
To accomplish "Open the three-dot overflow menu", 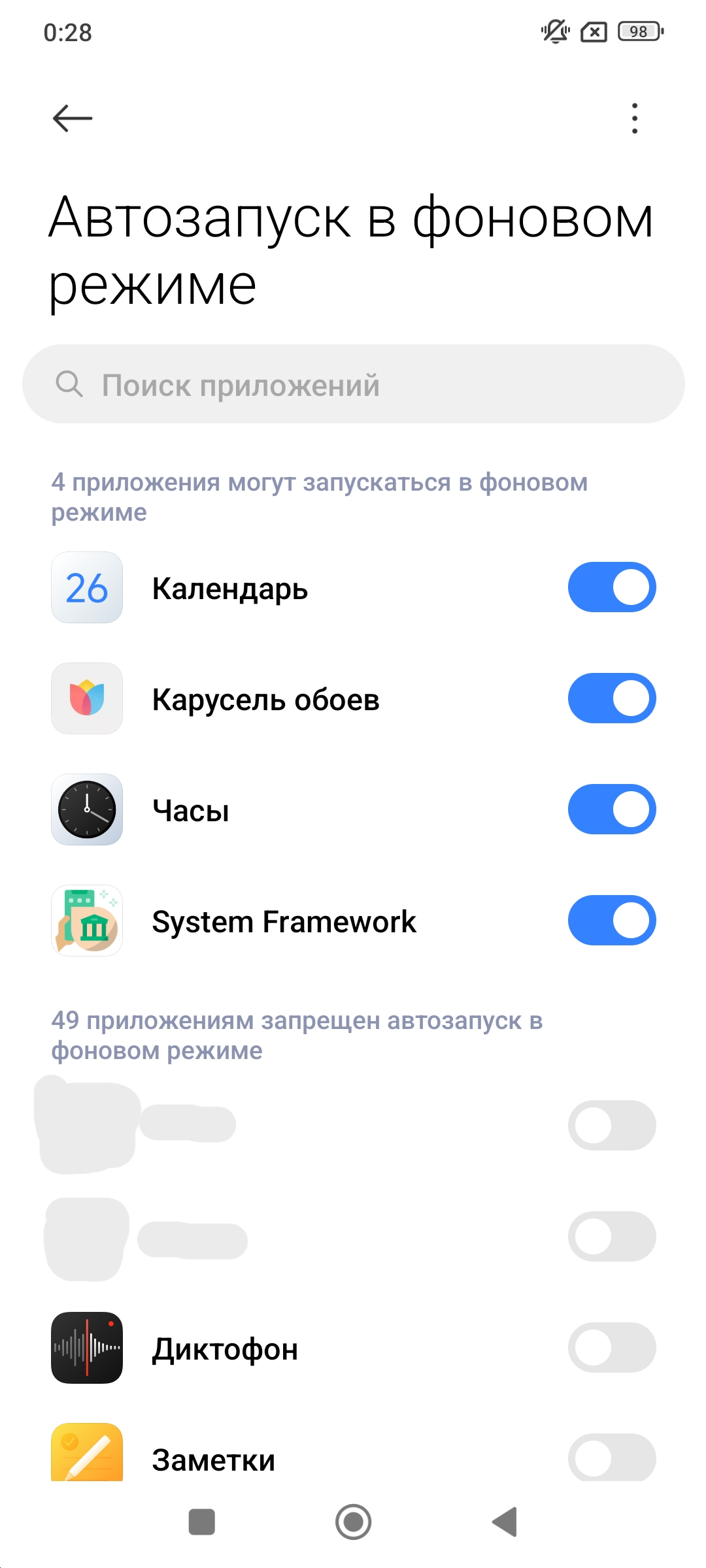I will (x=634, y=118).
